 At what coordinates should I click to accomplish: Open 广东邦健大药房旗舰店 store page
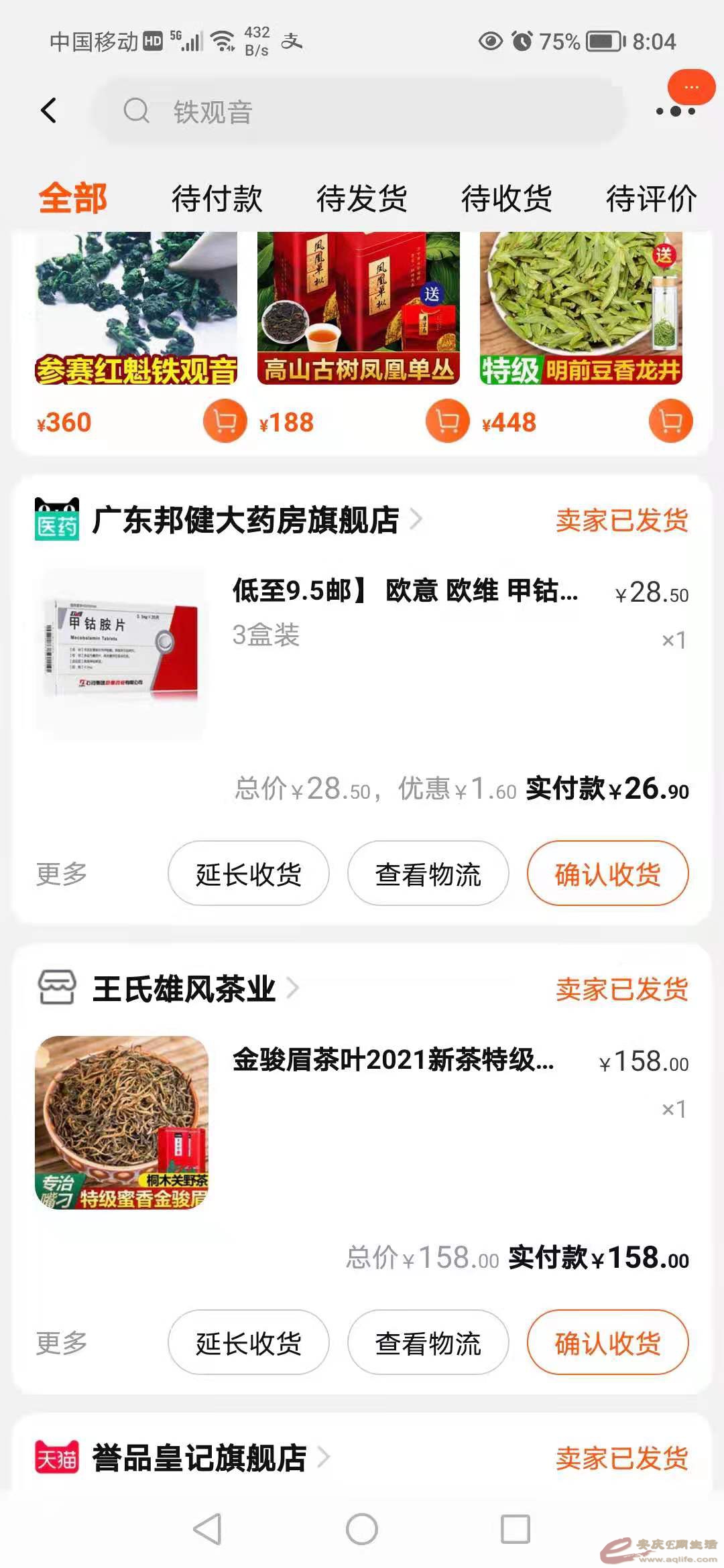coord(245,520)
